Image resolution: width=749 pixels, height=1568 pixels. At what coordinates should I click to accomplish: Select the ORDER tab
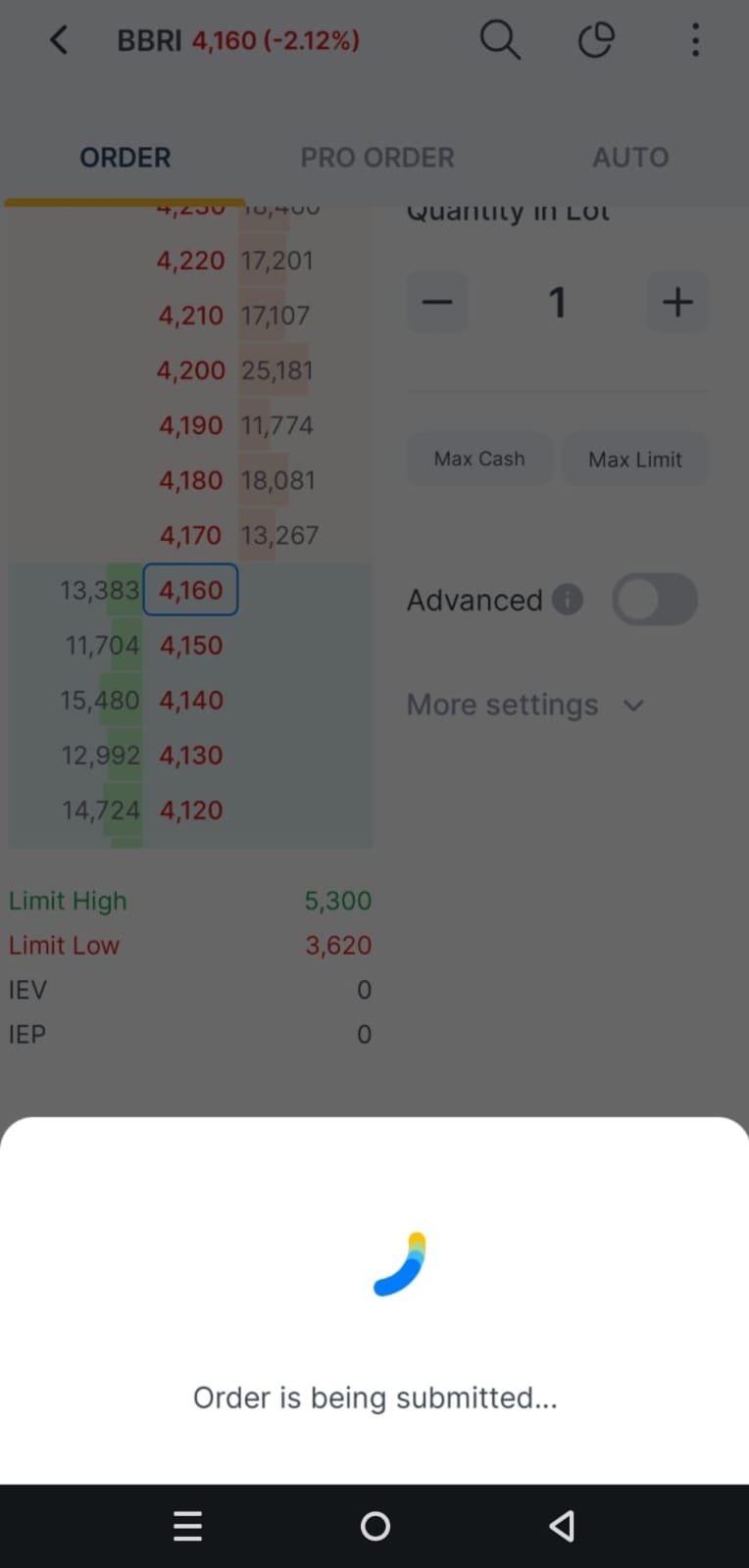coord(125,157)
